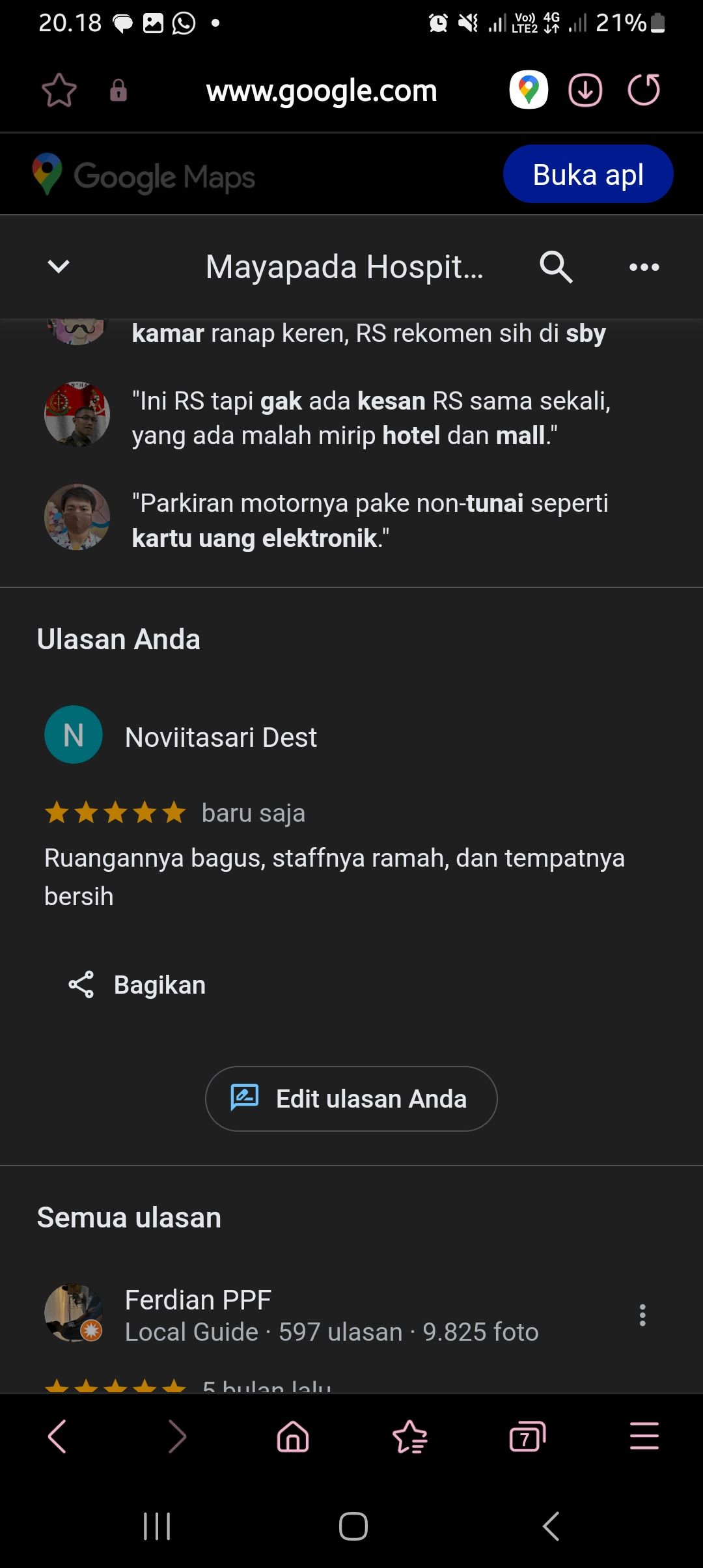Open Ferdian PPF's reviewer profile

click(x=198, y=1300)
